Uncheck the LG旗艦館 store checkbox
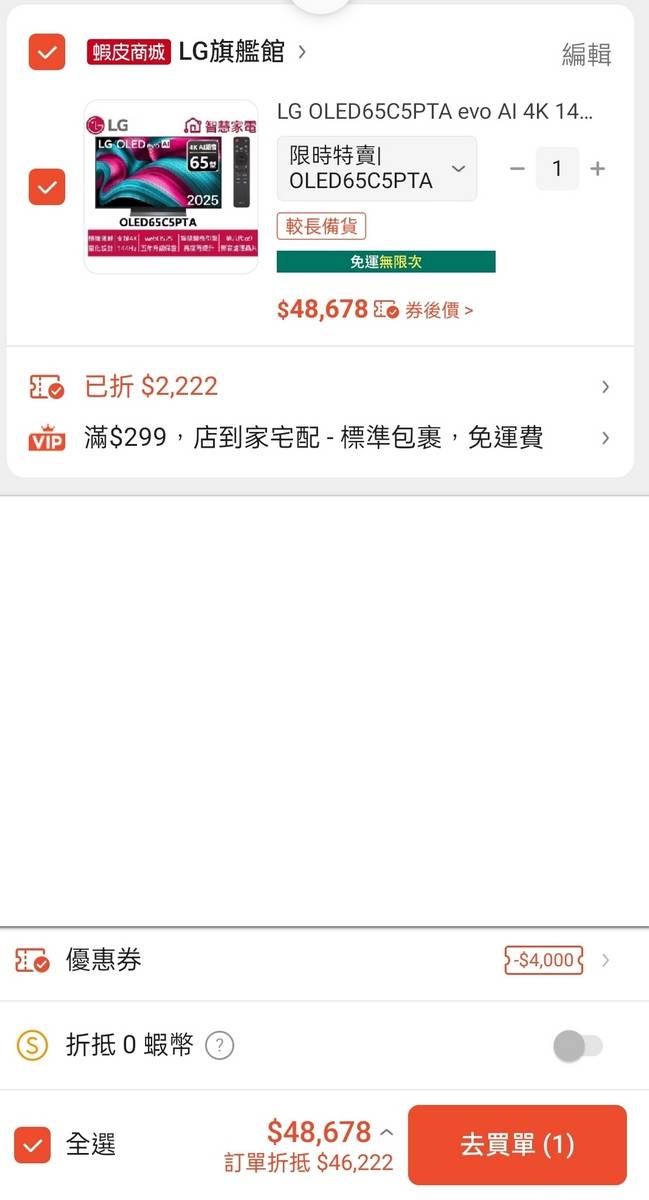The height and width of the screenshot is (1200, 649). pyautogui.click(x=47, y=52)
